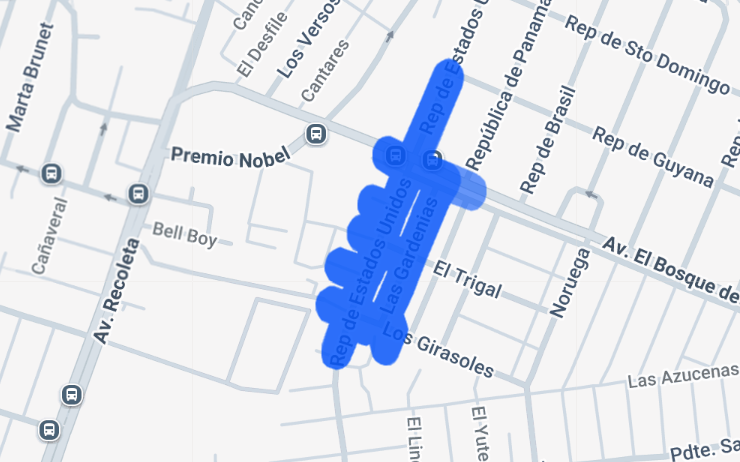Screen dimensions: 740x462
Task: Select bus stop at Las Gardenias top end
Action: [x=432, y=160]
